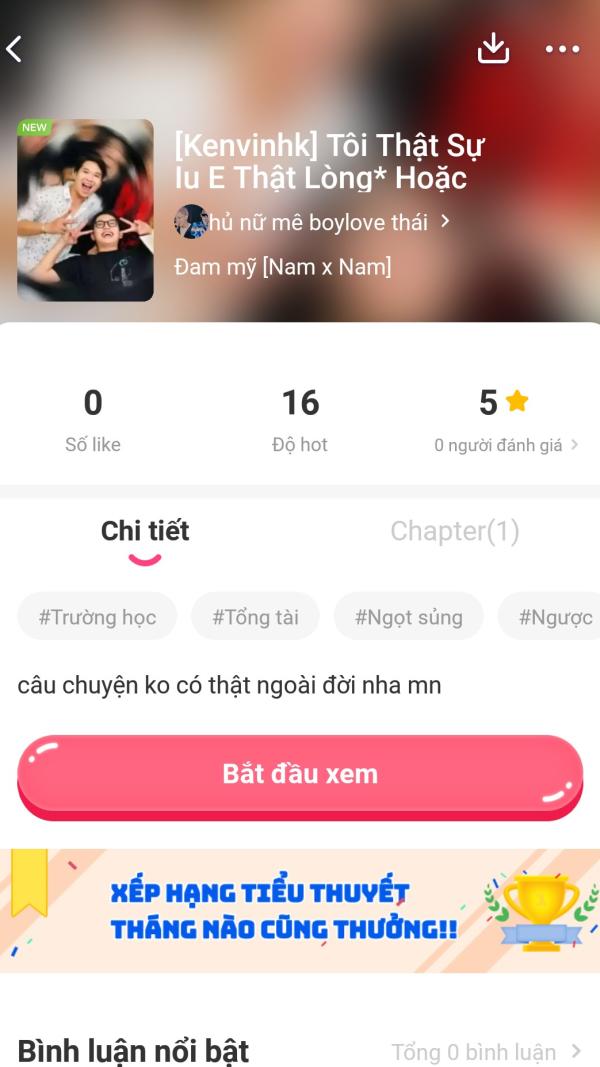600x1067 pixels.
Task: Open author hủ nữ mê boylove thái
Action: click(312, 222)
